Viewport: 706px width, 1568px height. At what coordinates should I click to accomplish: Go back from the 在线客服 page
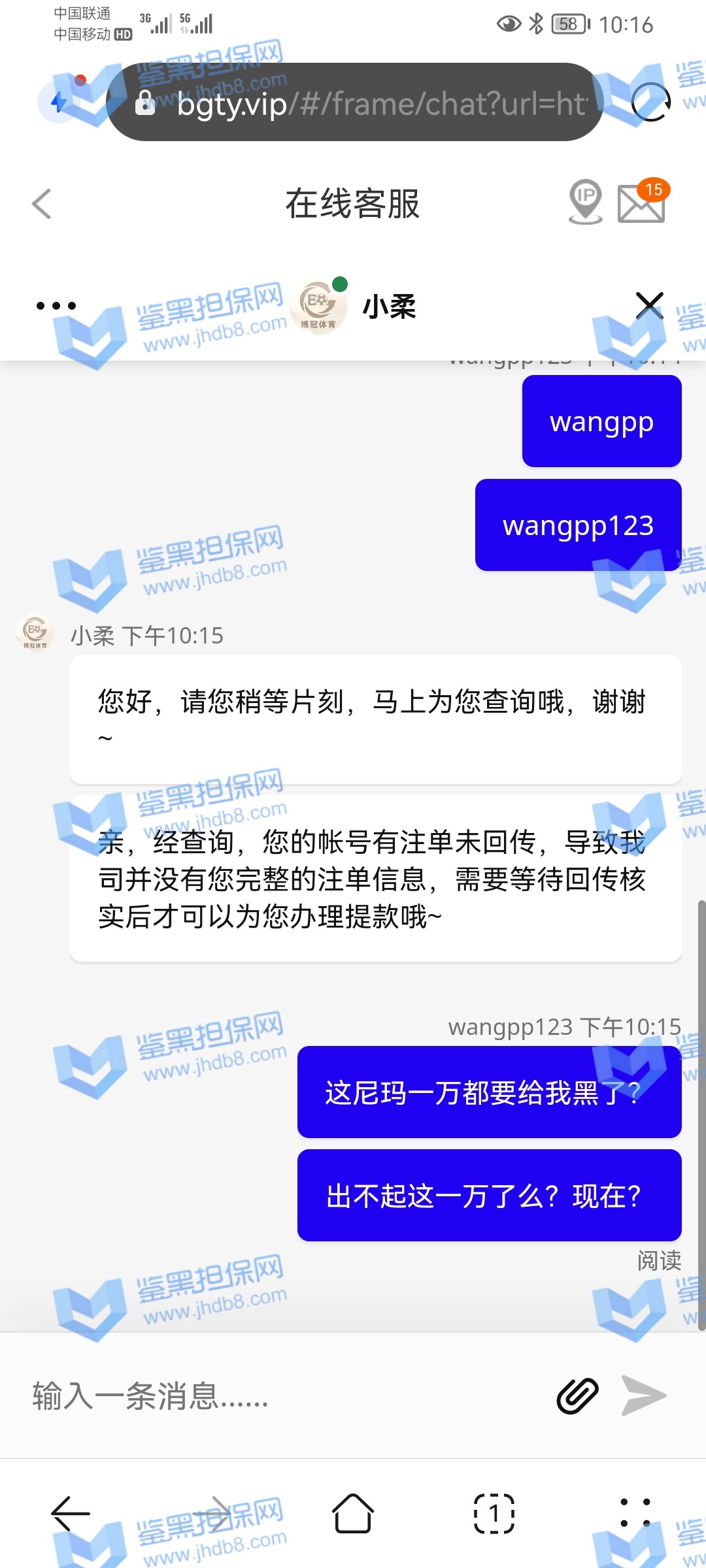click(42, 204)
